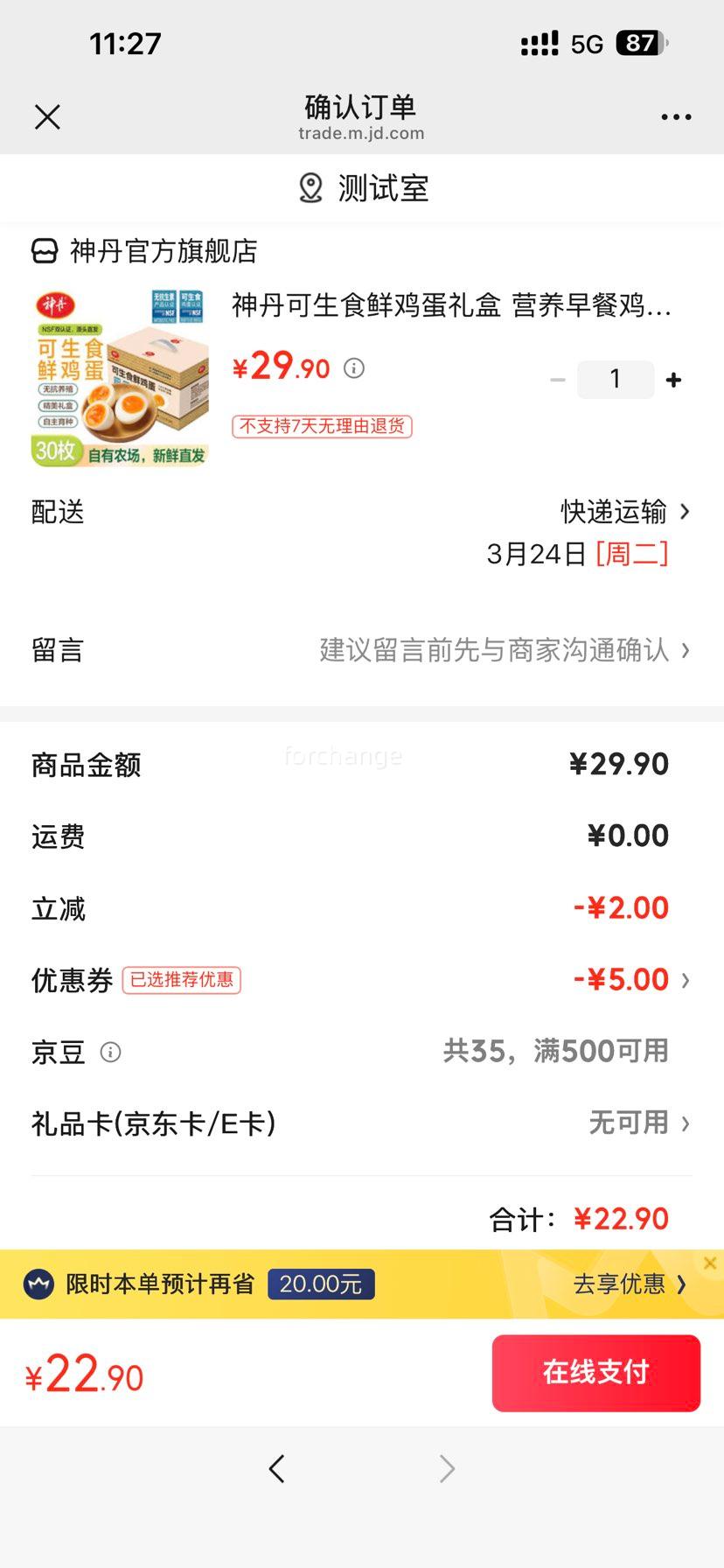Tap 去享优惠 on the savings banner
This screenshot has width=724, height=1568.
pyautogui.click(x=628, y=1284)
